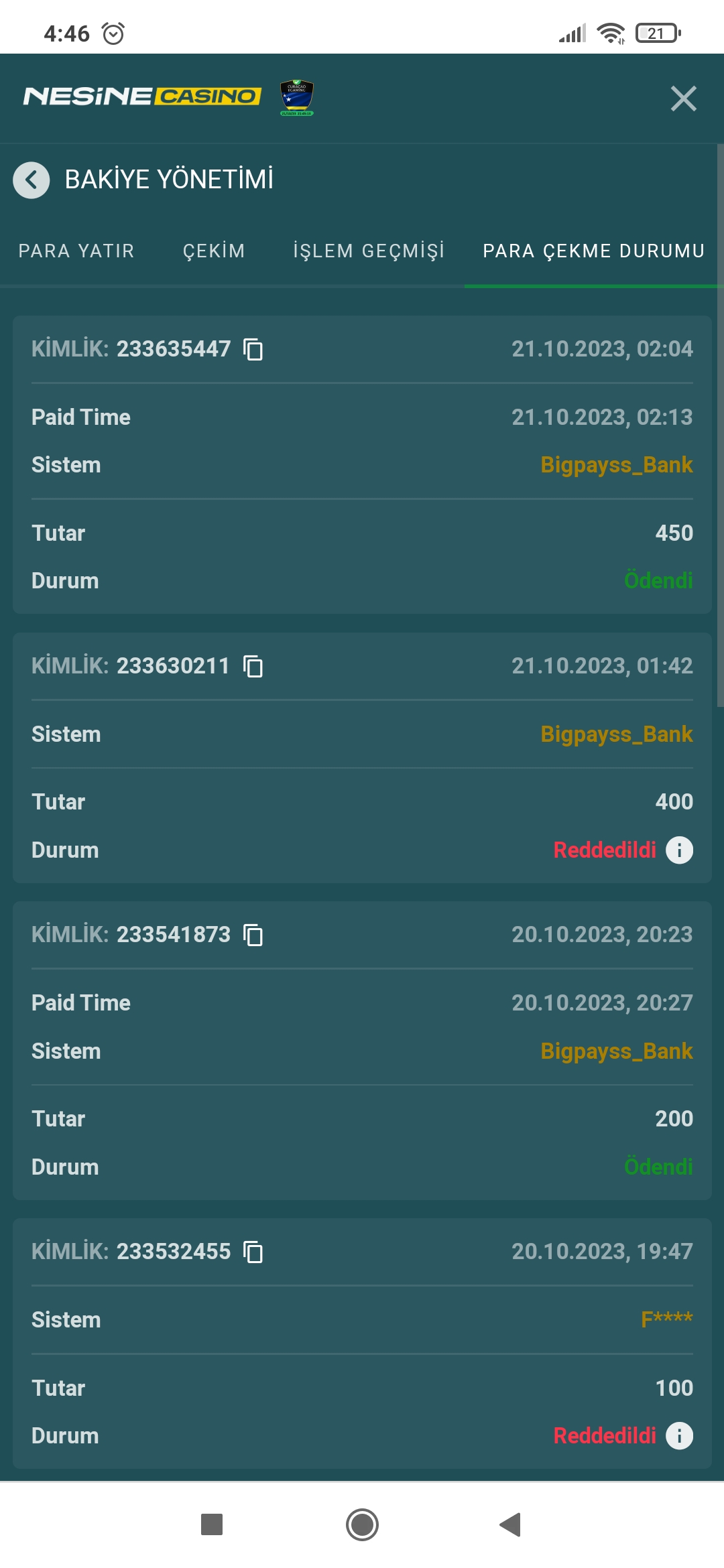724x1568 pixels.
Task: View the İşlem Geçmişi tab
Action: click(x=369, y=251)
